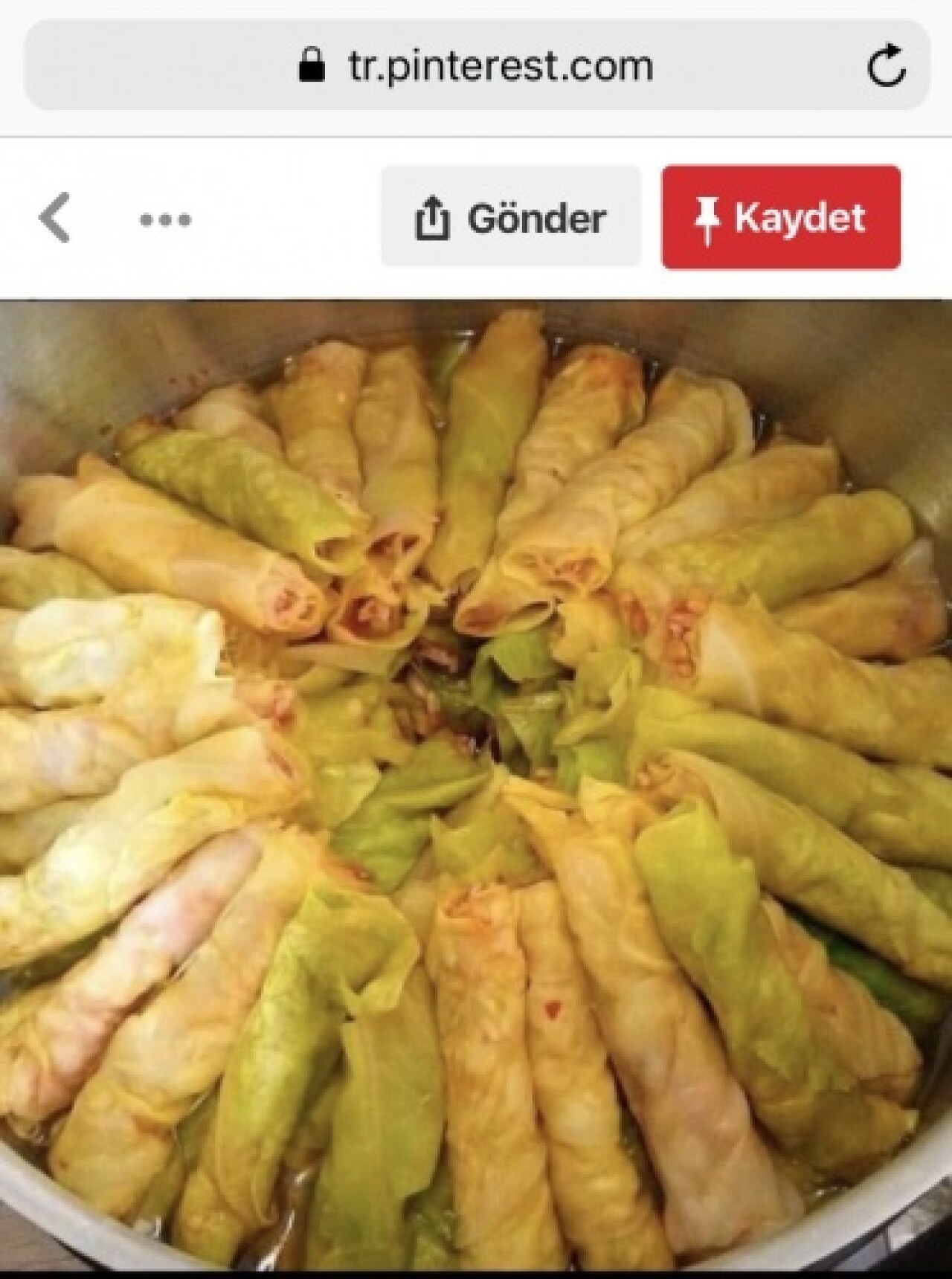952x1279 pixels.
Task: Save the pin with Kaydet
Action: point(781,217)
